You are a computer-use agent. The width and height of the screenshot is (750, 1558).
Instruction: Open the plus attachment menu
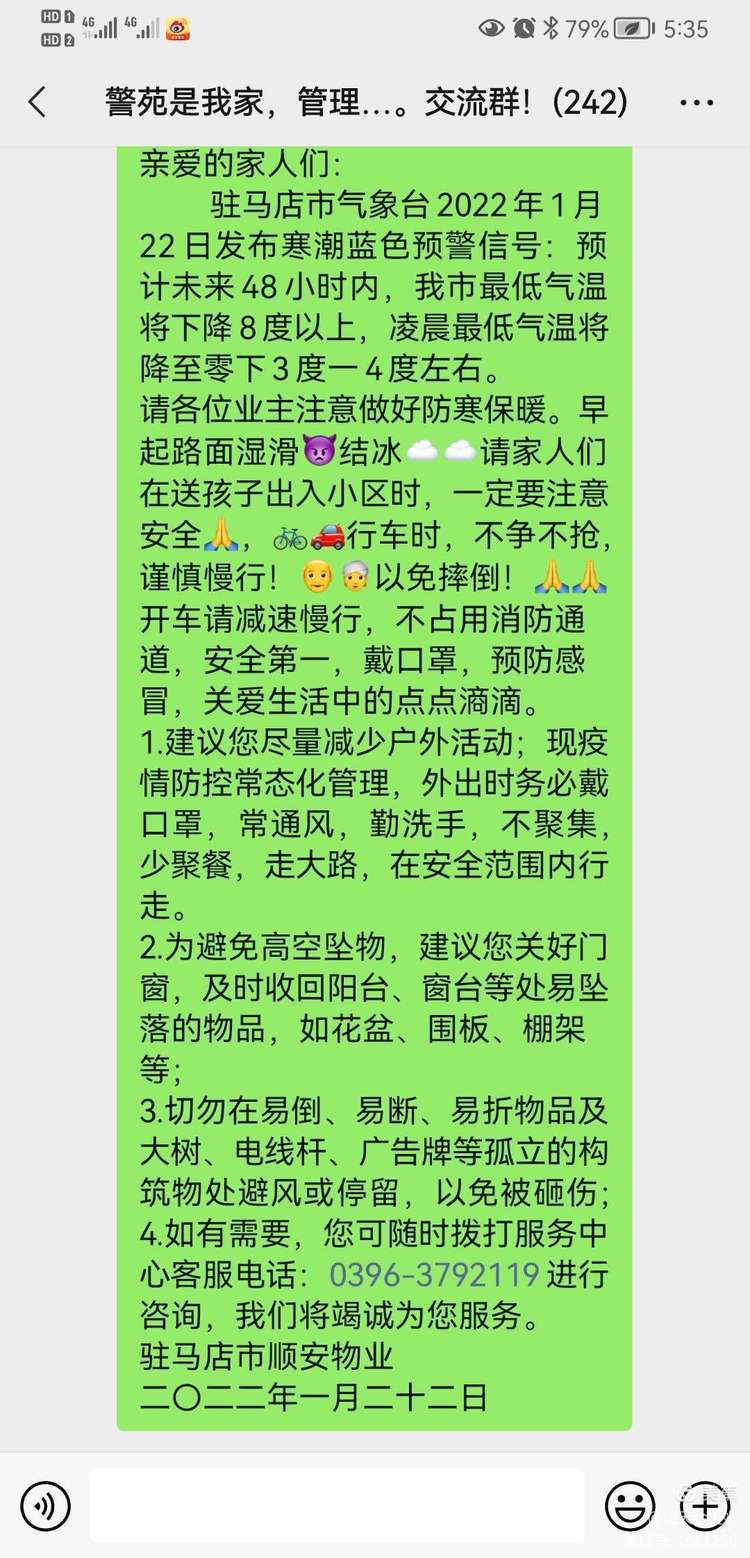coord(704,1505)
